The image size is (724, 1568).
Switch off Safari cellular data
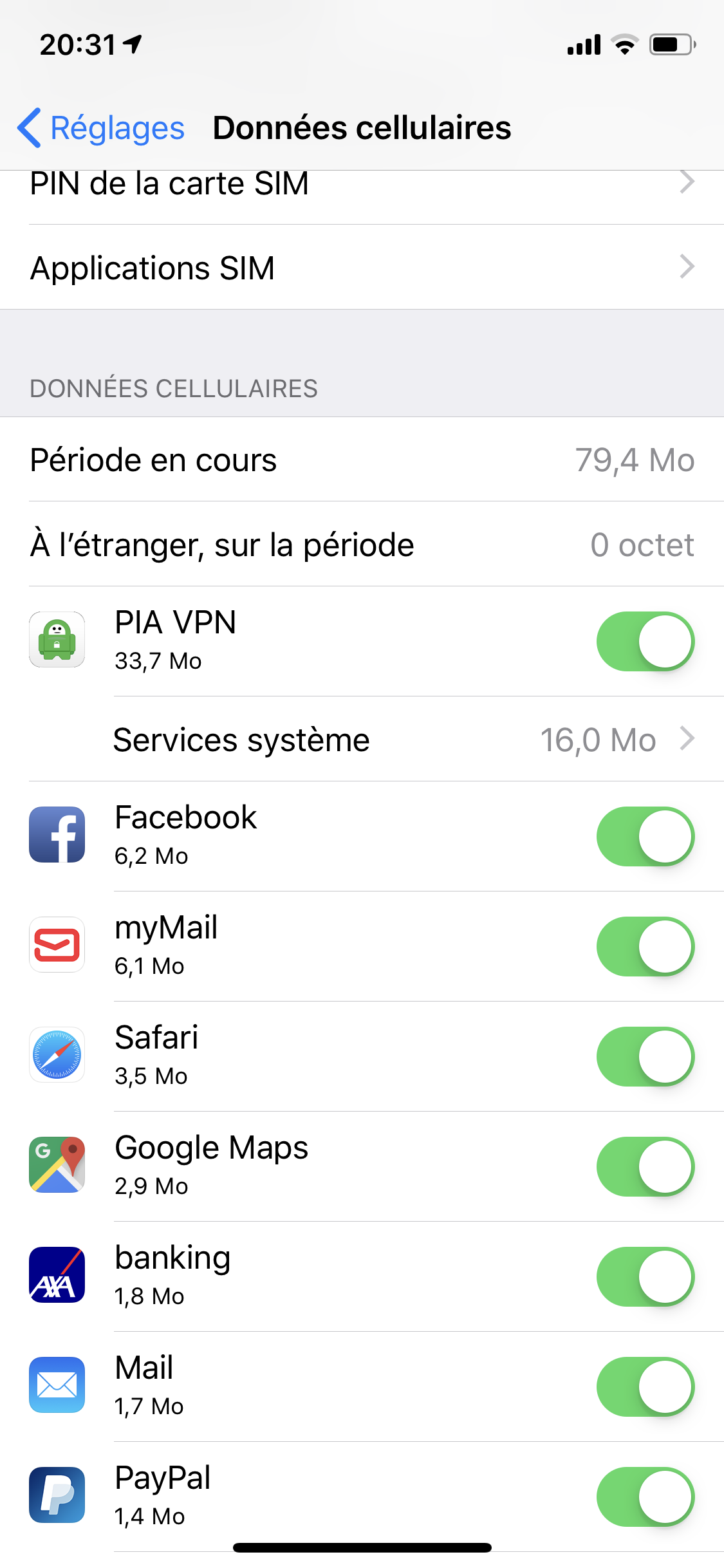(x=645, y=1056)
